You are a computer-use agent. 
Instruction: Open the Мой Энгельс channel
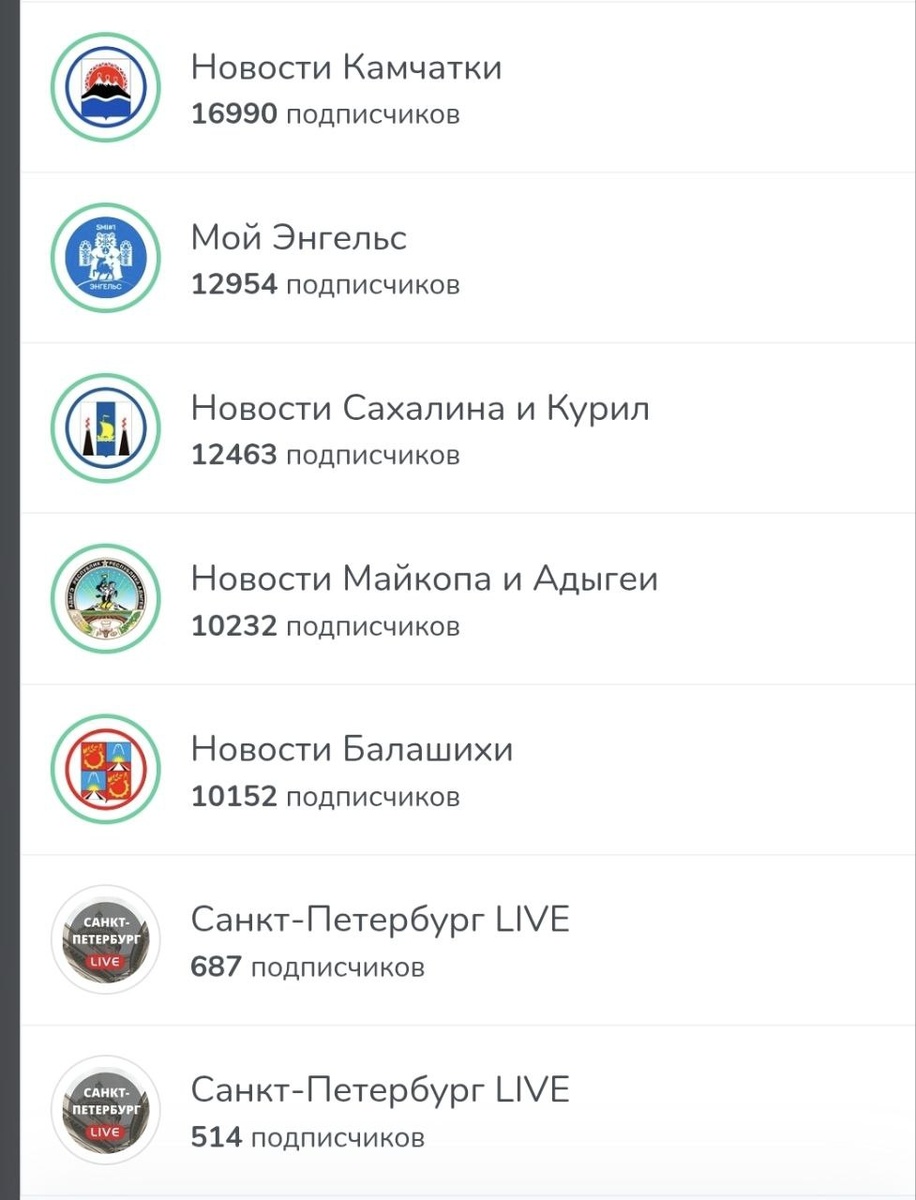tap(468, 258)
